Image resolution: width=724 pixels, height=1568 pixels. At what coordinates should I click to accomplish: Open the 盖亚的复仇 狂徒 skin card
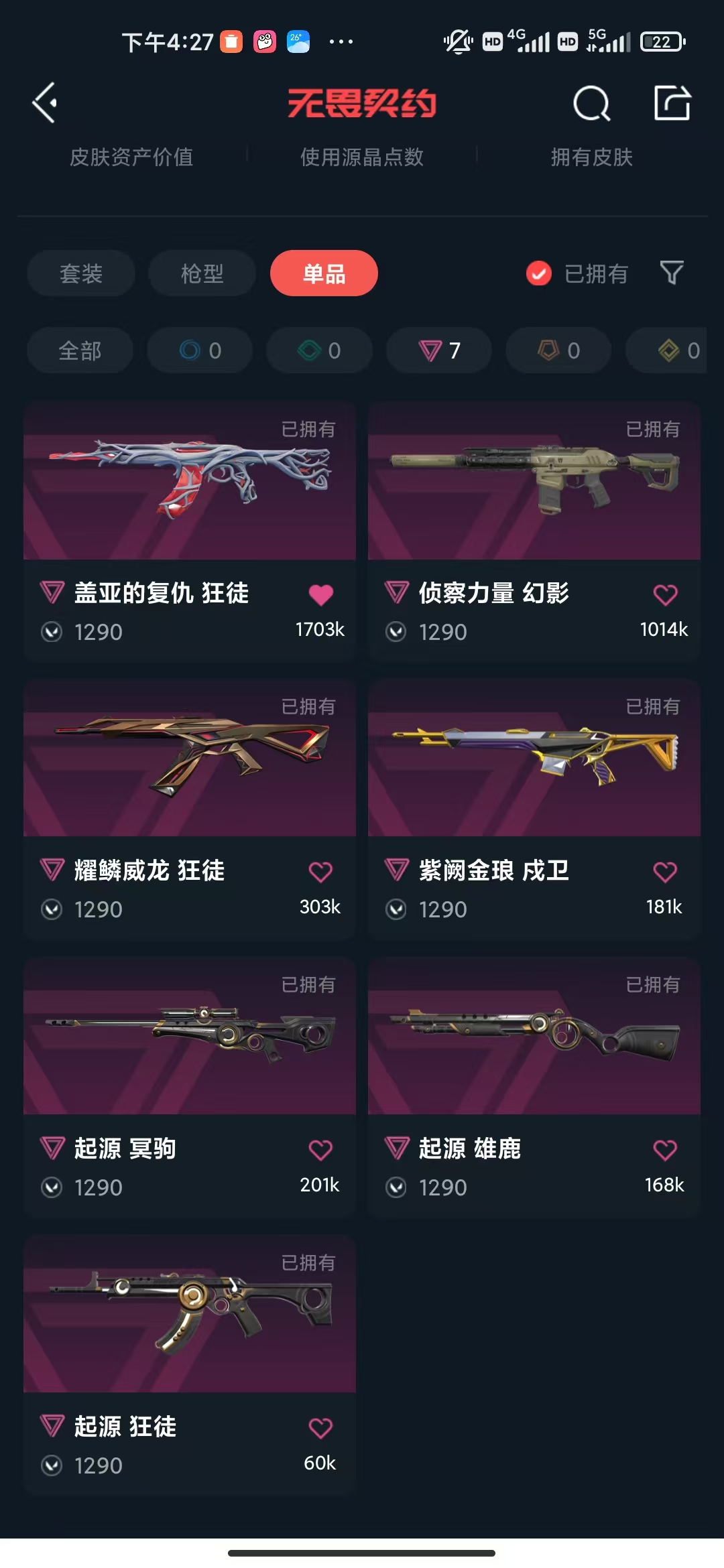tap(190, 482)
